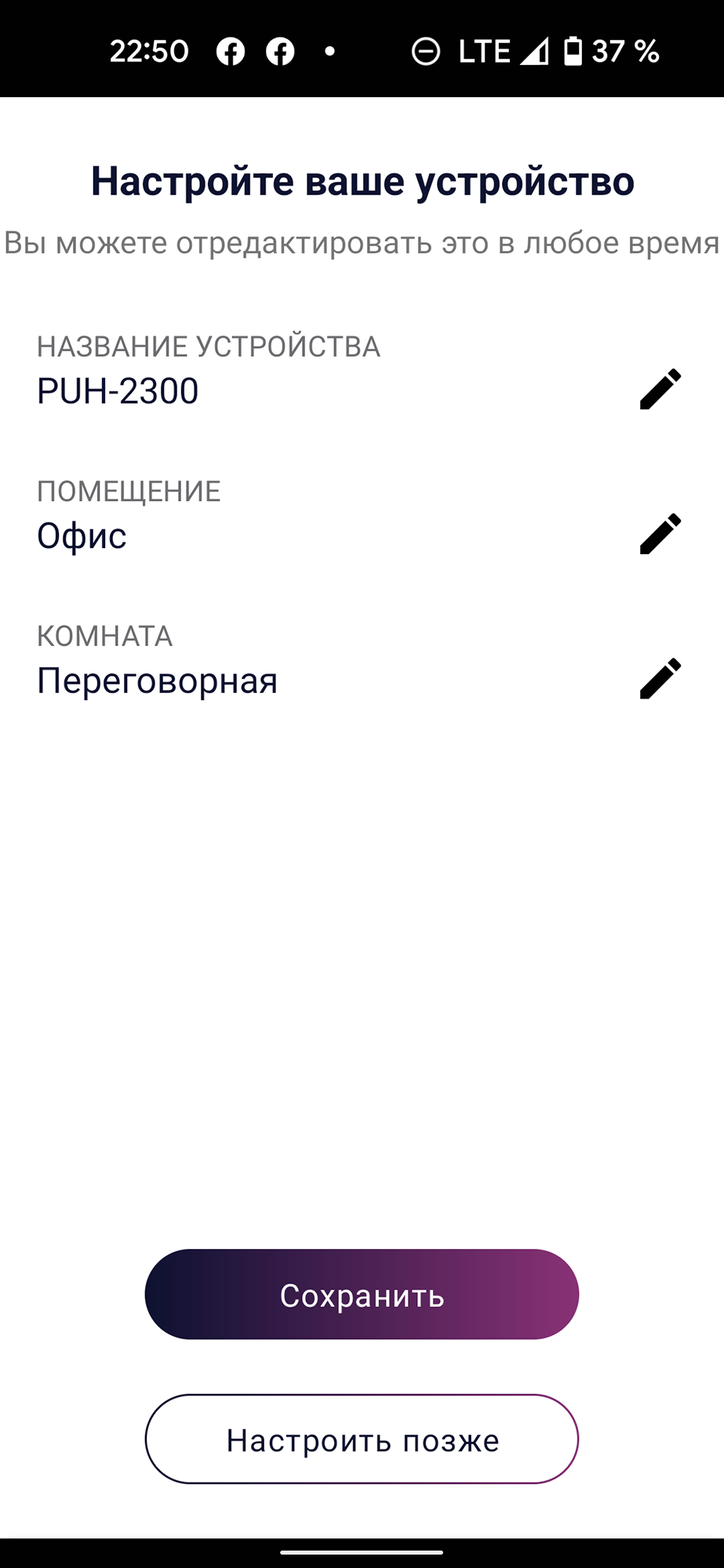Edit the device name PUH-2300
The image size is (724, 1568).
(x=660, y=390)
